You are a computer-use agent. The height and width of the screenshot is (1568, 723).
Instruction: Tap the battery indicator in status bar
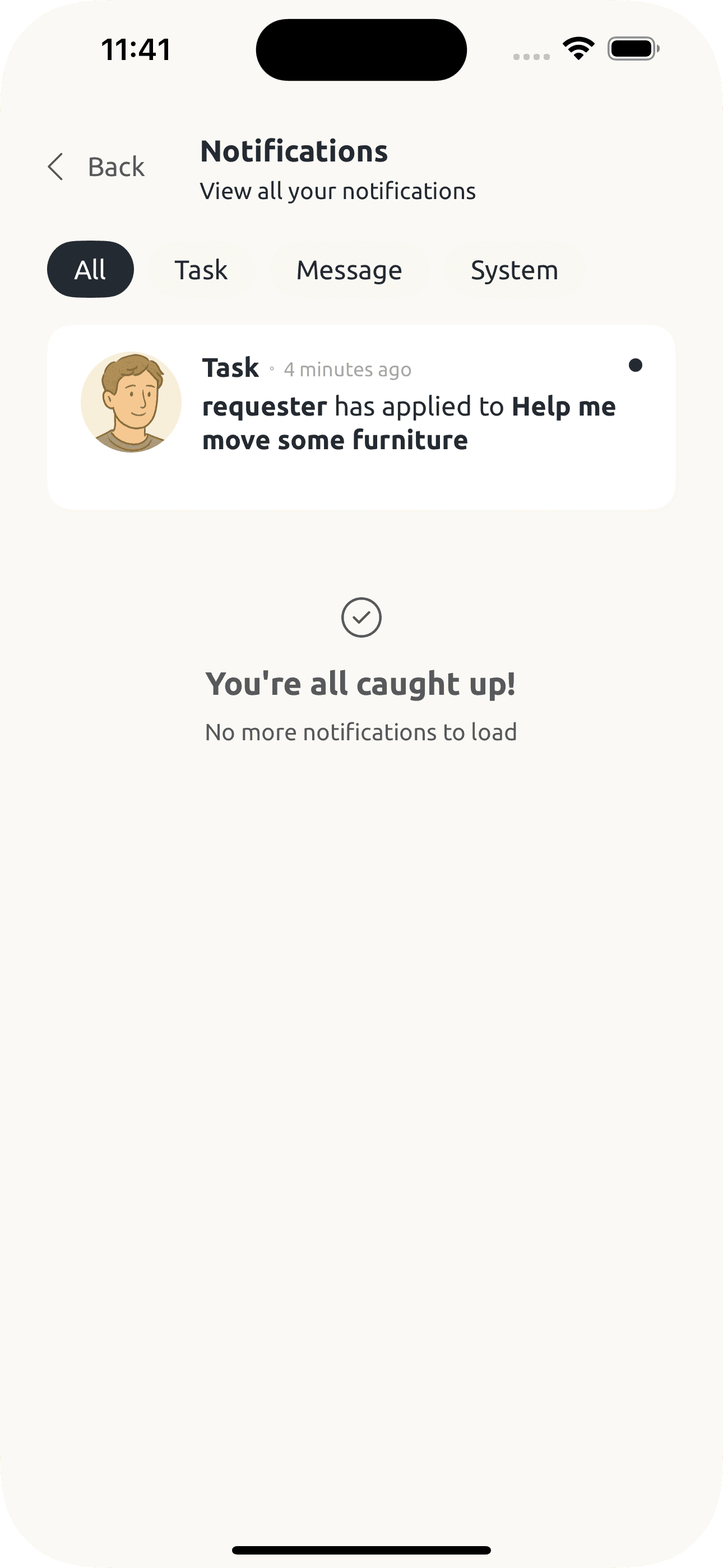click(x=633, y=50)
